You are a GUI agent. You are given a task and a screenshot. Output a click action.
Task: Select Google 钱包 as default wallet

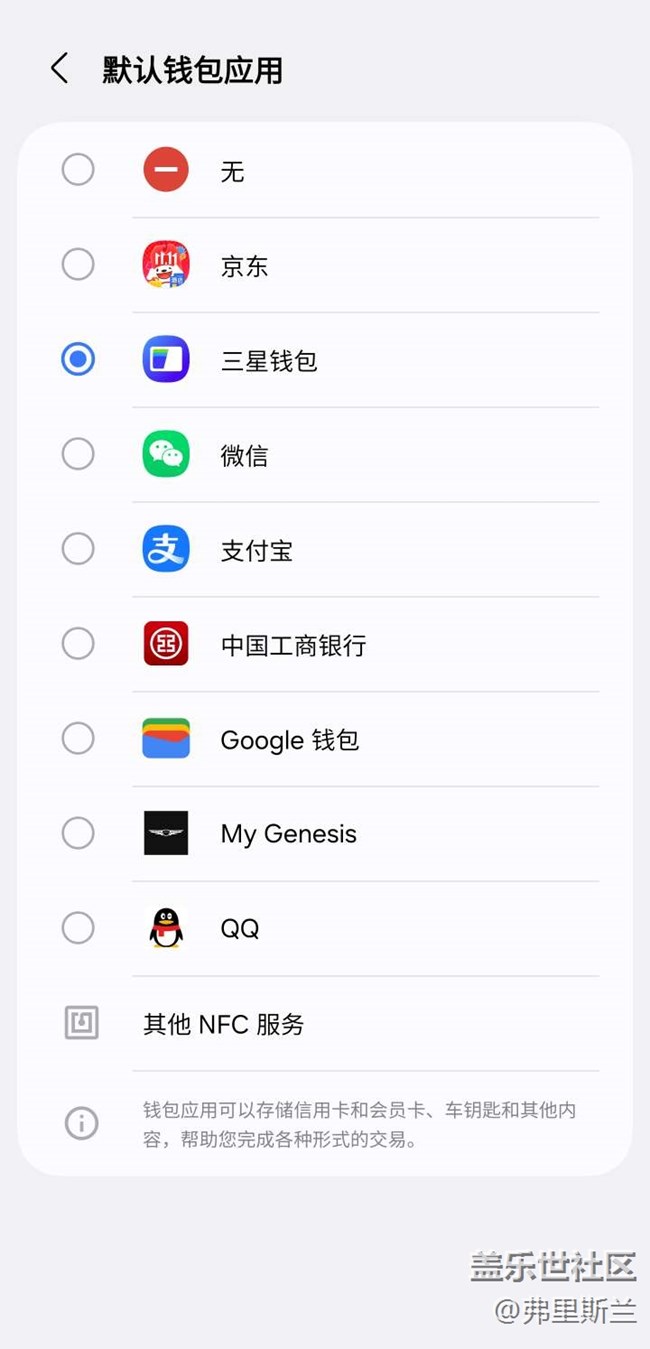tap(78, 739)
